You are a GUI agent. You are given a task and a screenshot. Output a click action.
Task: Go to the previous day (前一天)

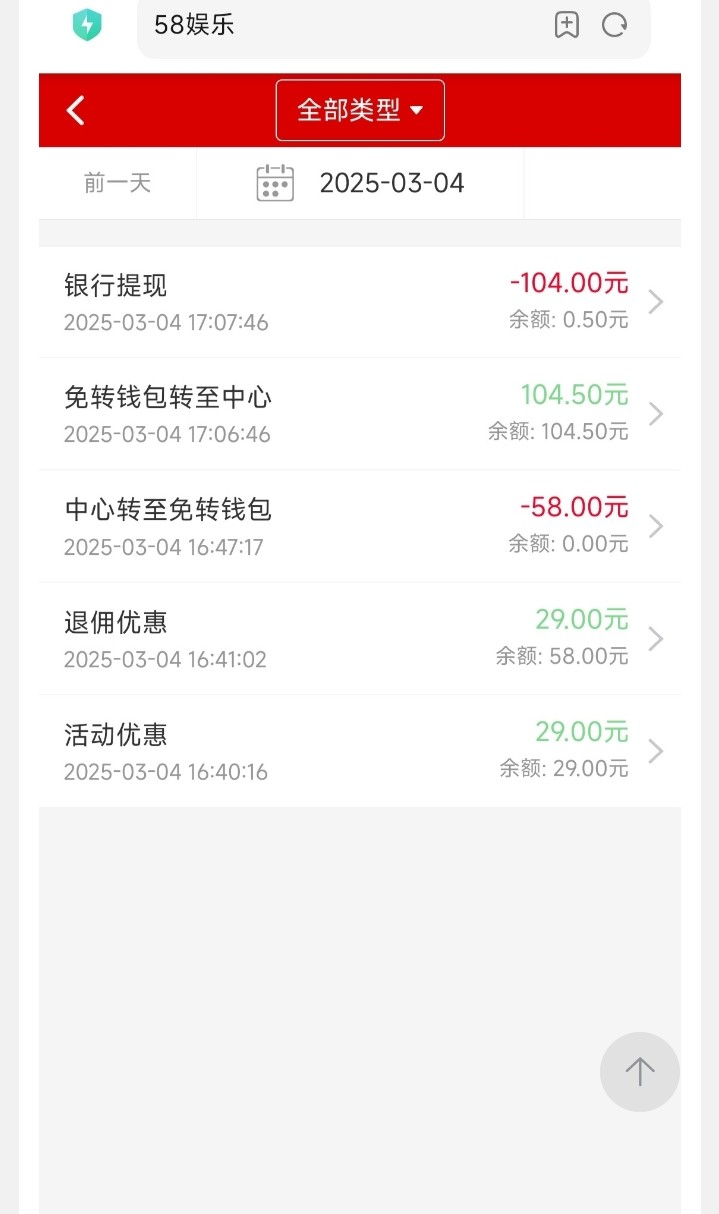[117, 183]
